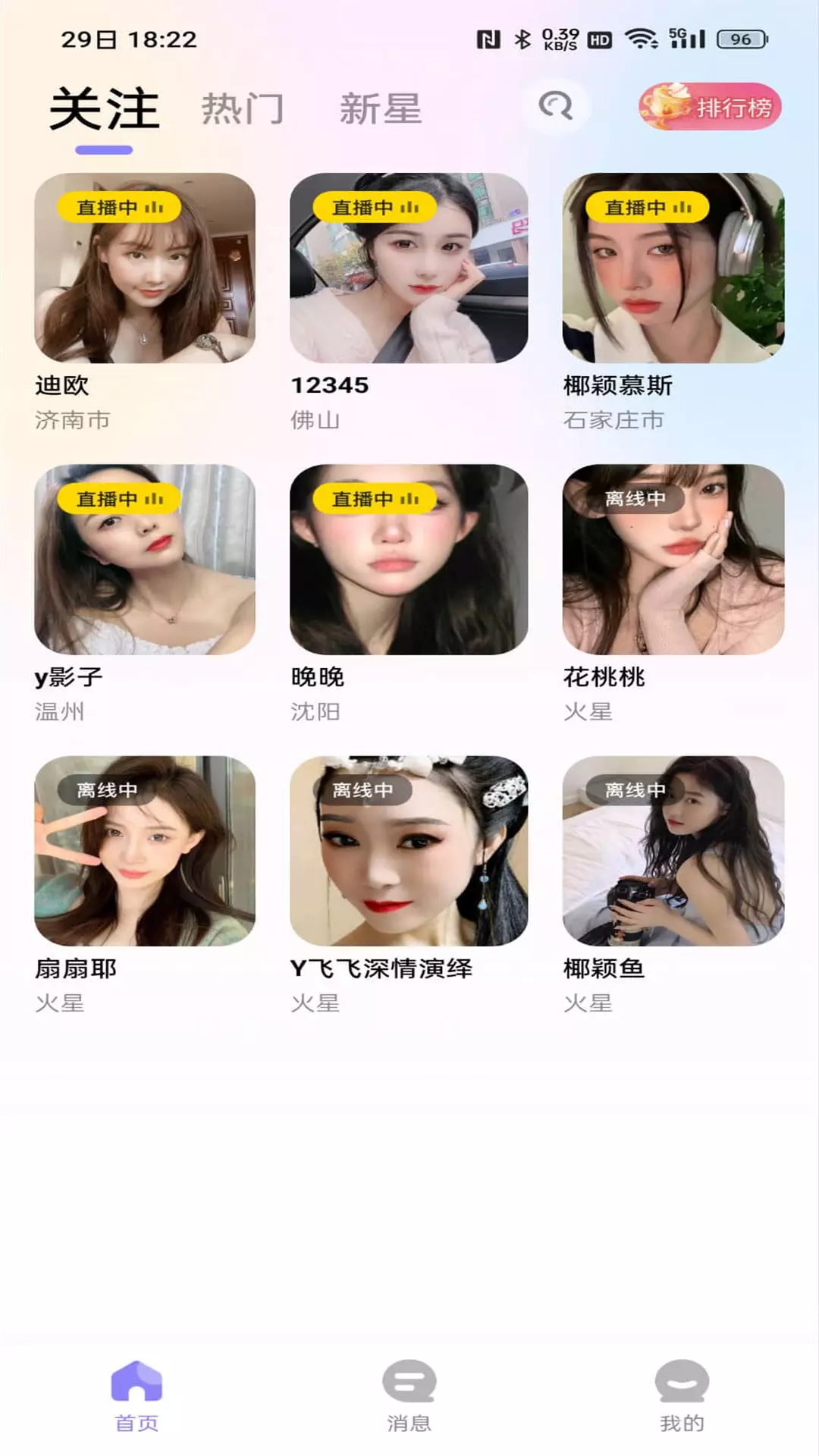Open the live stream of 12345
Viewport: 819px width, 1456px height.
click(409, 268)
